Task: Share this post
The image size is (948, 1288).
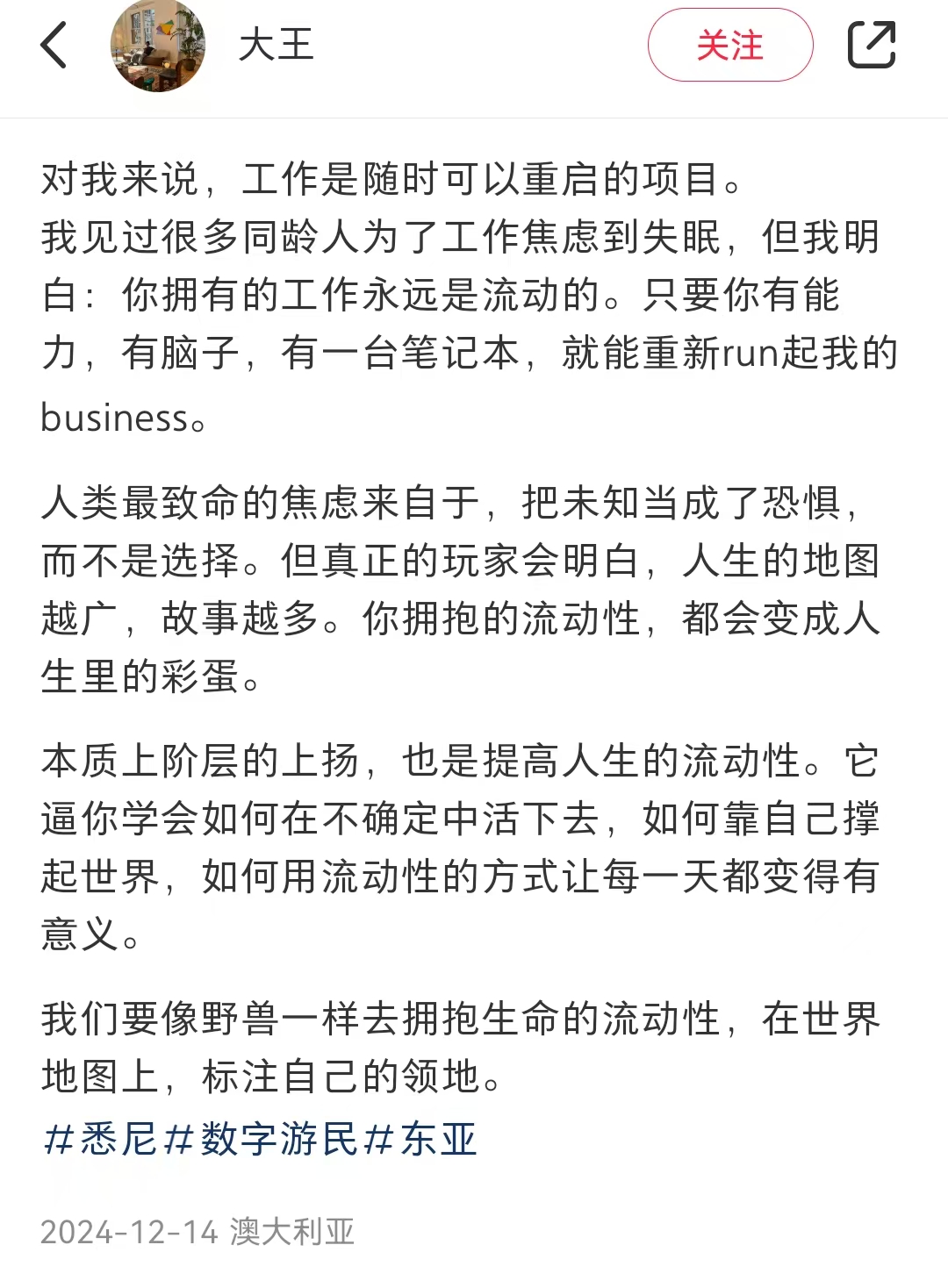Action: tap(872, 45)
